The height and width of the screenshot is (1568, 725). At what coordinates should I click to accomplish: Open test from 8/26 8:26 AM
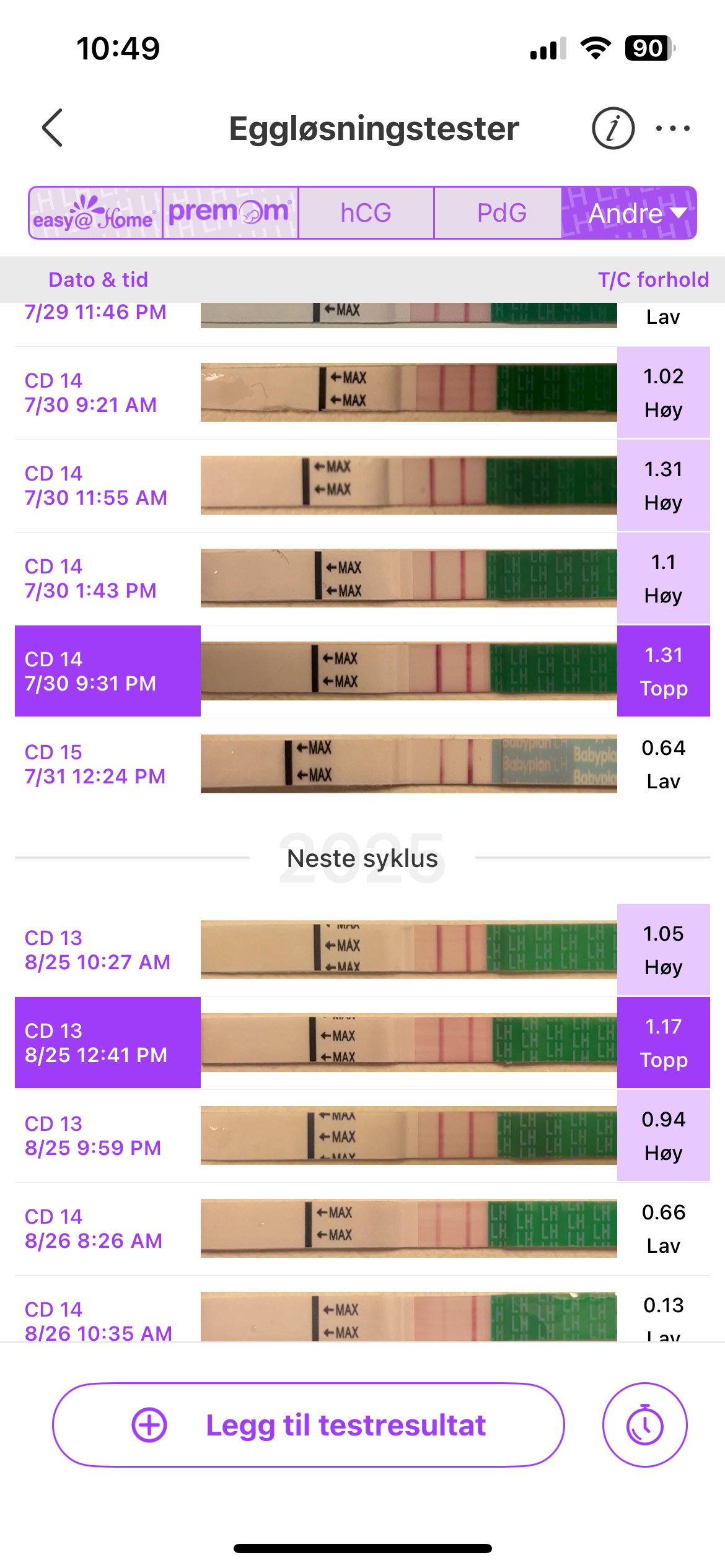tap(362, 1229)
